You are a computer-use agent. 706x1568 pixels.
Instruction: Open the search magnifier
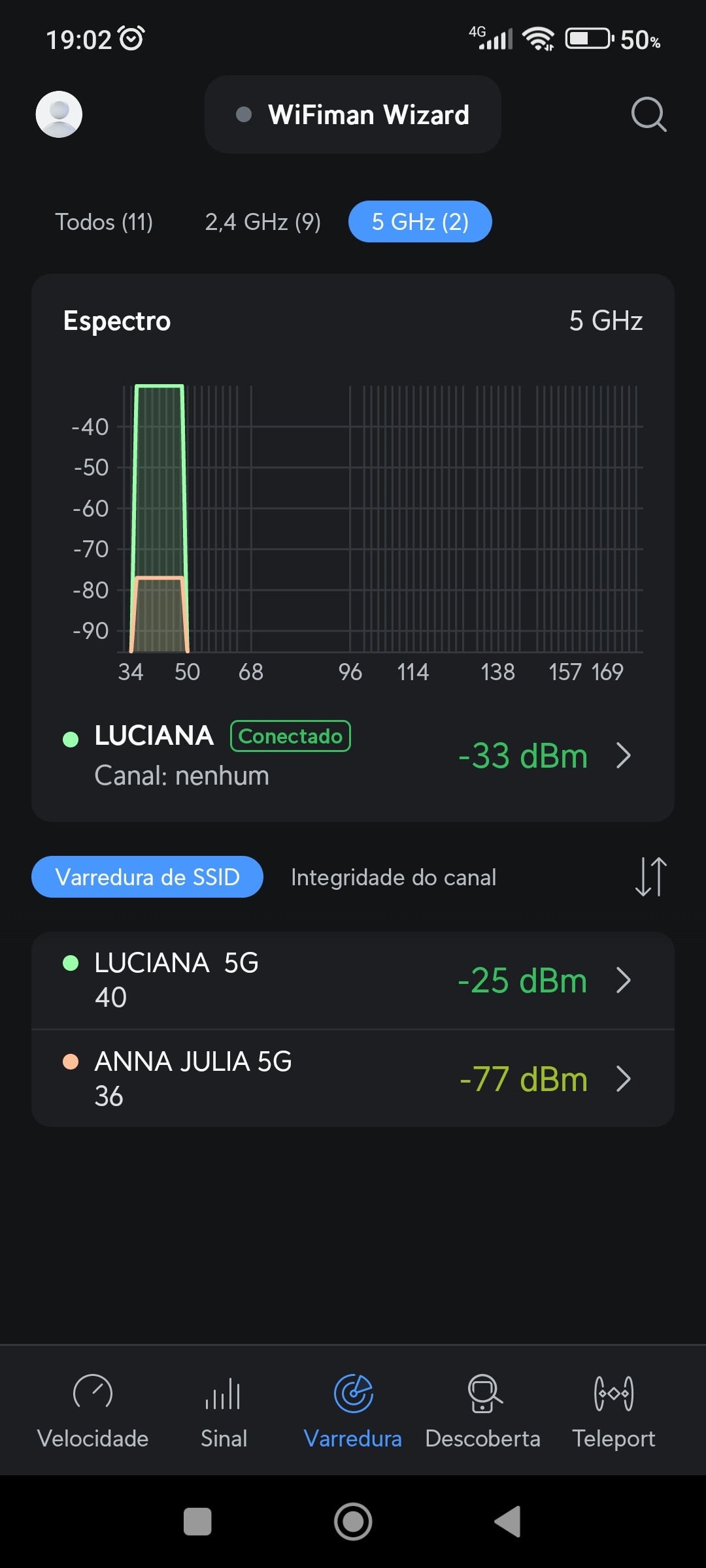pyautogui.click(x=648, y=114)
